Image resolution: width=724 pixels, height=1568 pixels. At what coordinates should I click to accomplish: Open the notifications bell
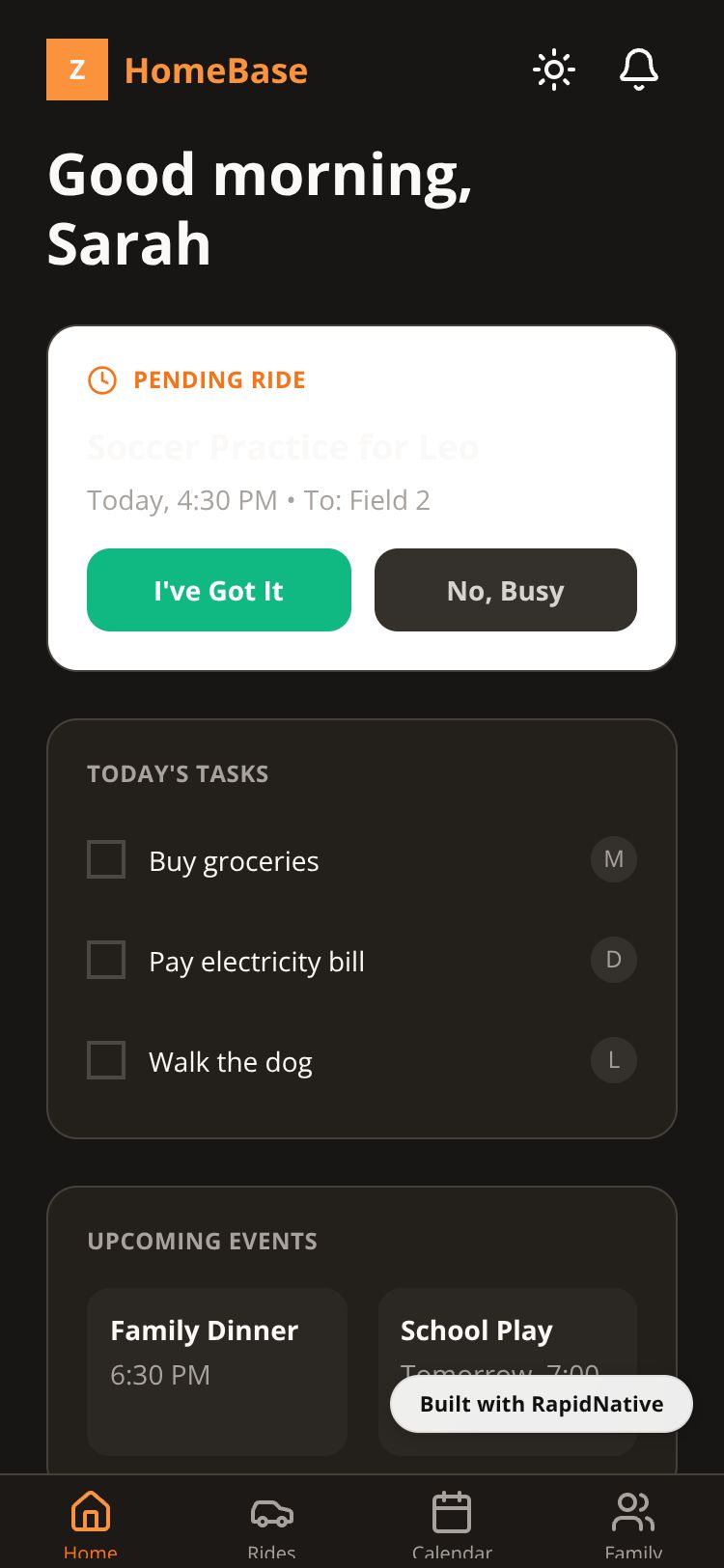coord(638,70)
